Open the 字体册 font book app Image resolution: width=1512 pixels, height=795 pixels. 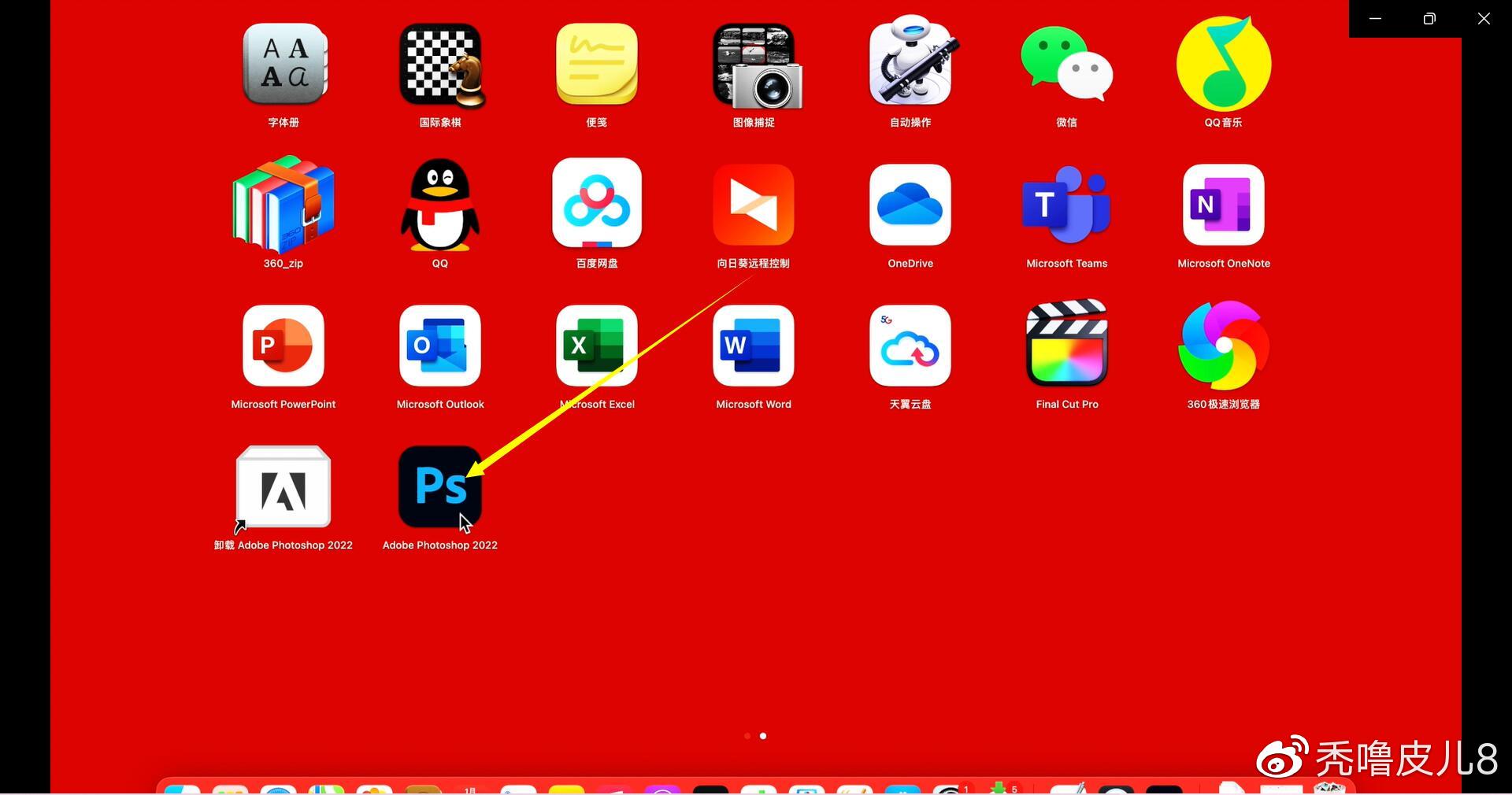284,65
